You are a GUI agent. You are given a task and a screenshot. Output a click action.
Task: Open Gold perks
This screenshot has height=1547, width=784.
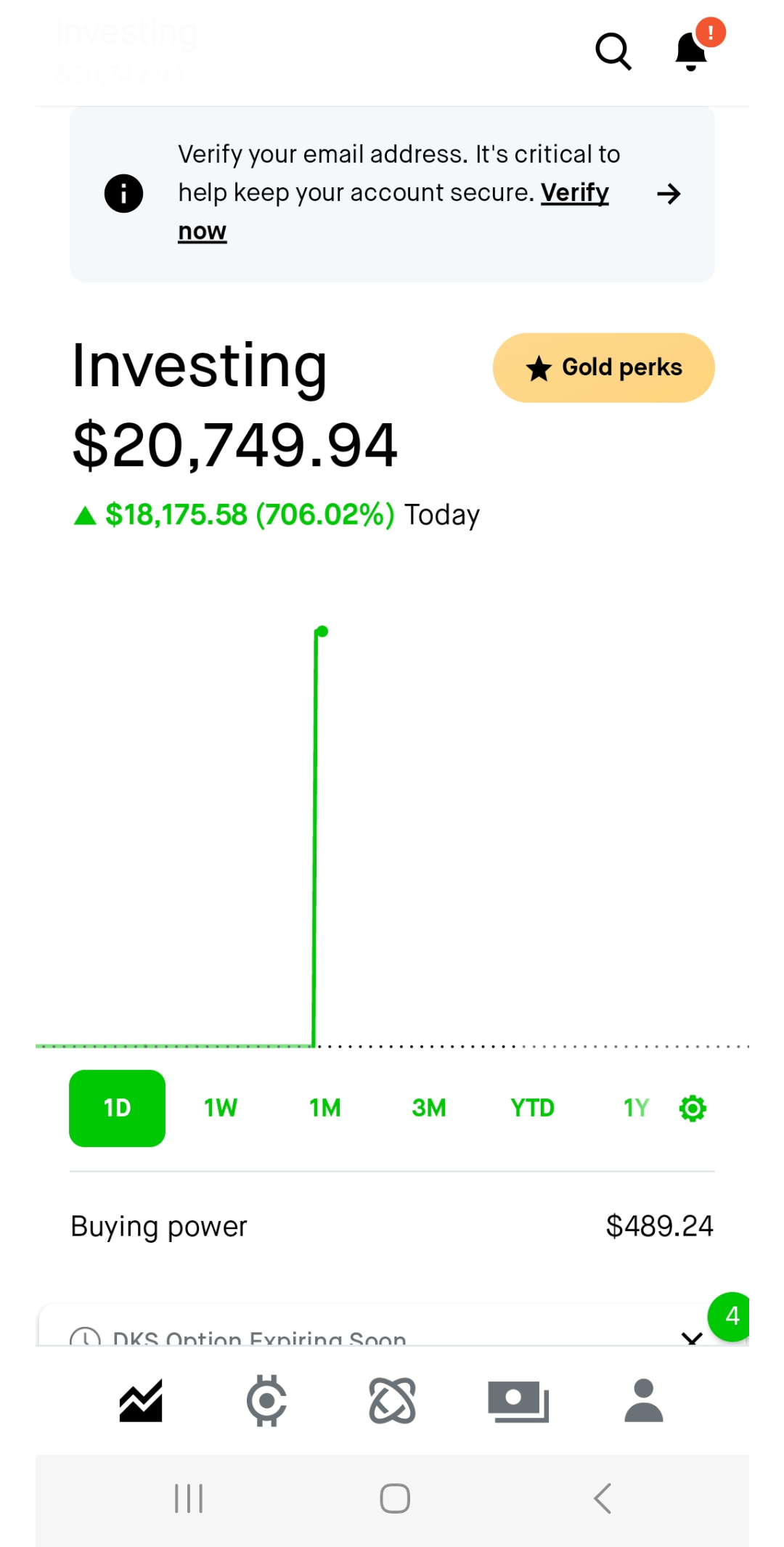(603, 367)
